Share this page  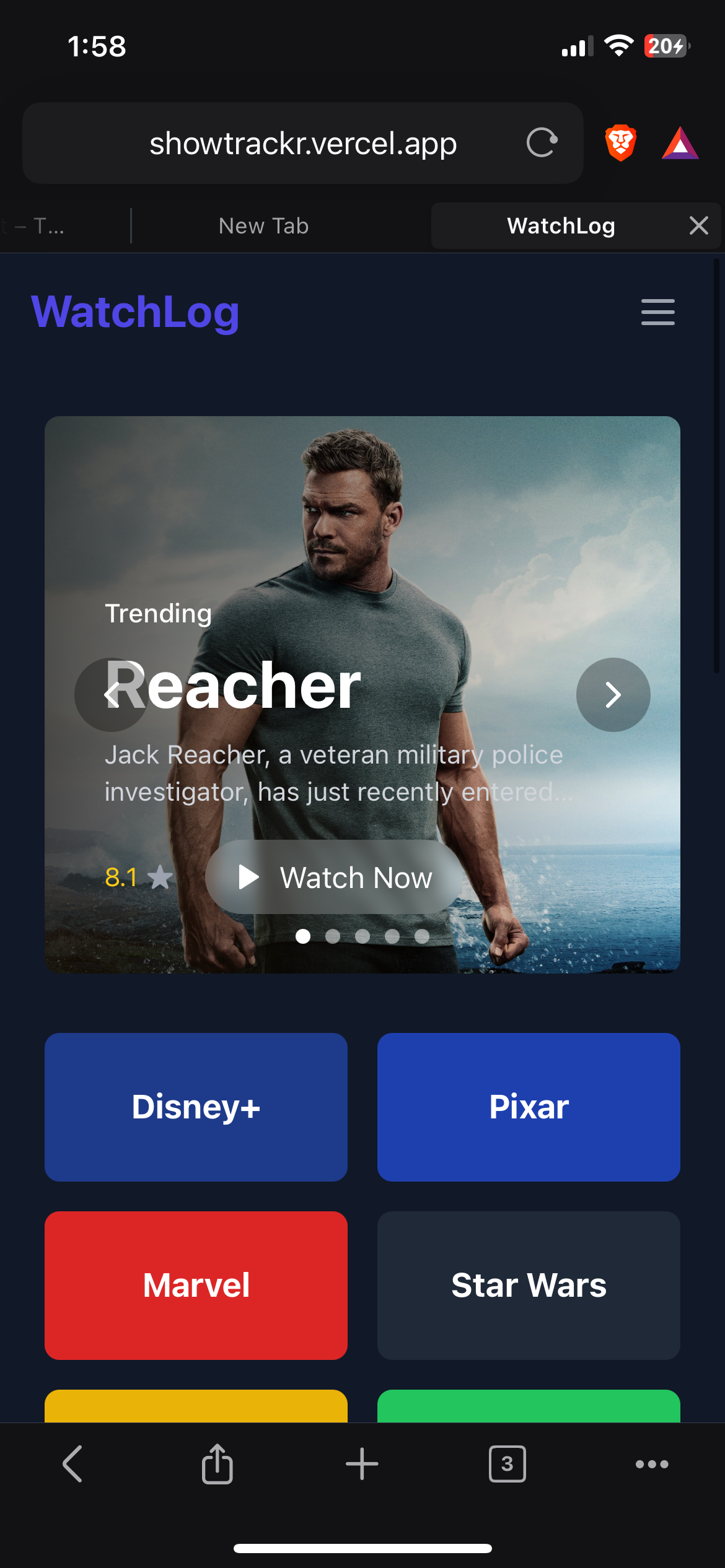tap(217, 1464)
